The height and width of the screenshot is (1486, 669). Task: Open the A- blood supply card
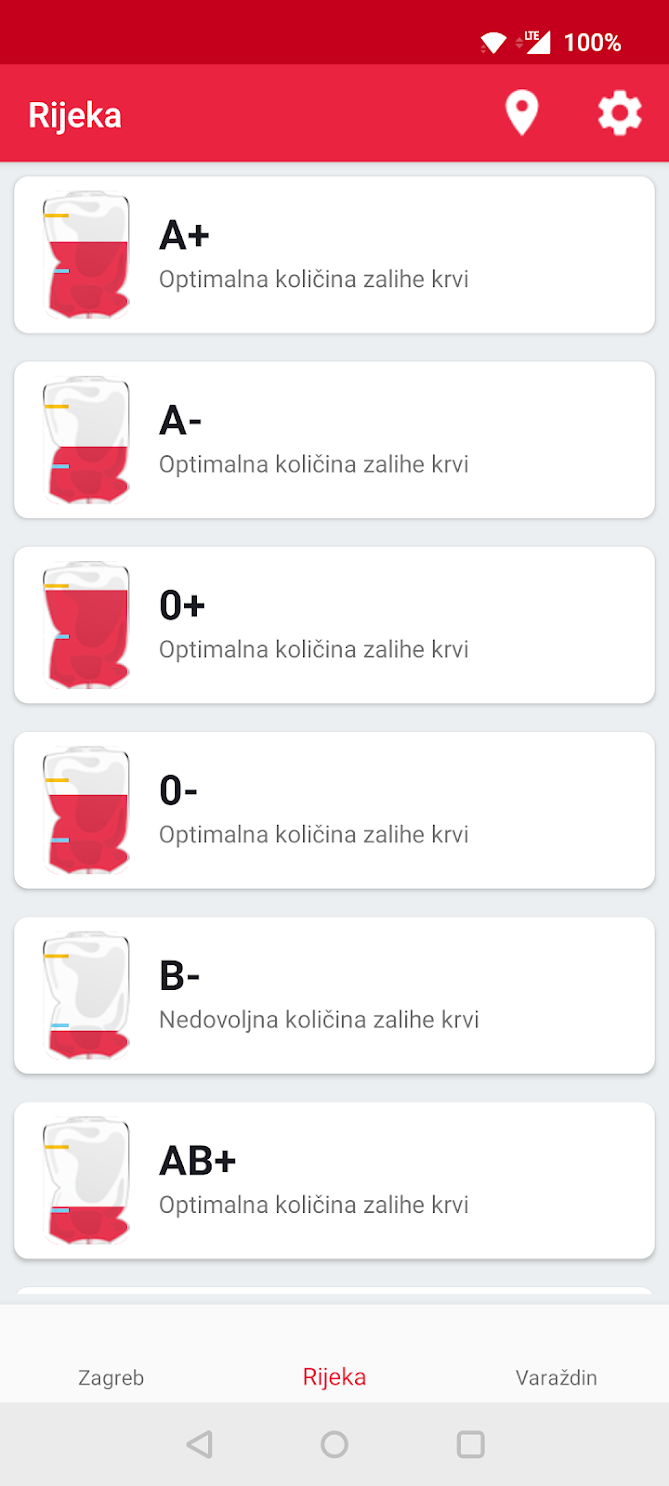point(334,440)
